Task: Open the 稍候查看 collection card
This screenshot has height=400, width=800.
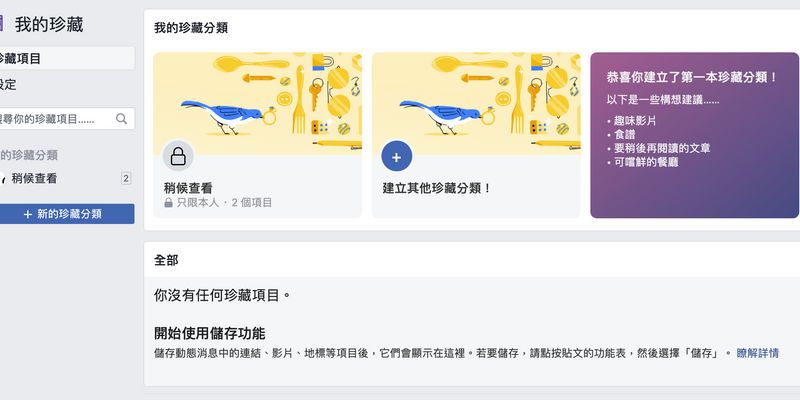Action: tap(257, 135)
